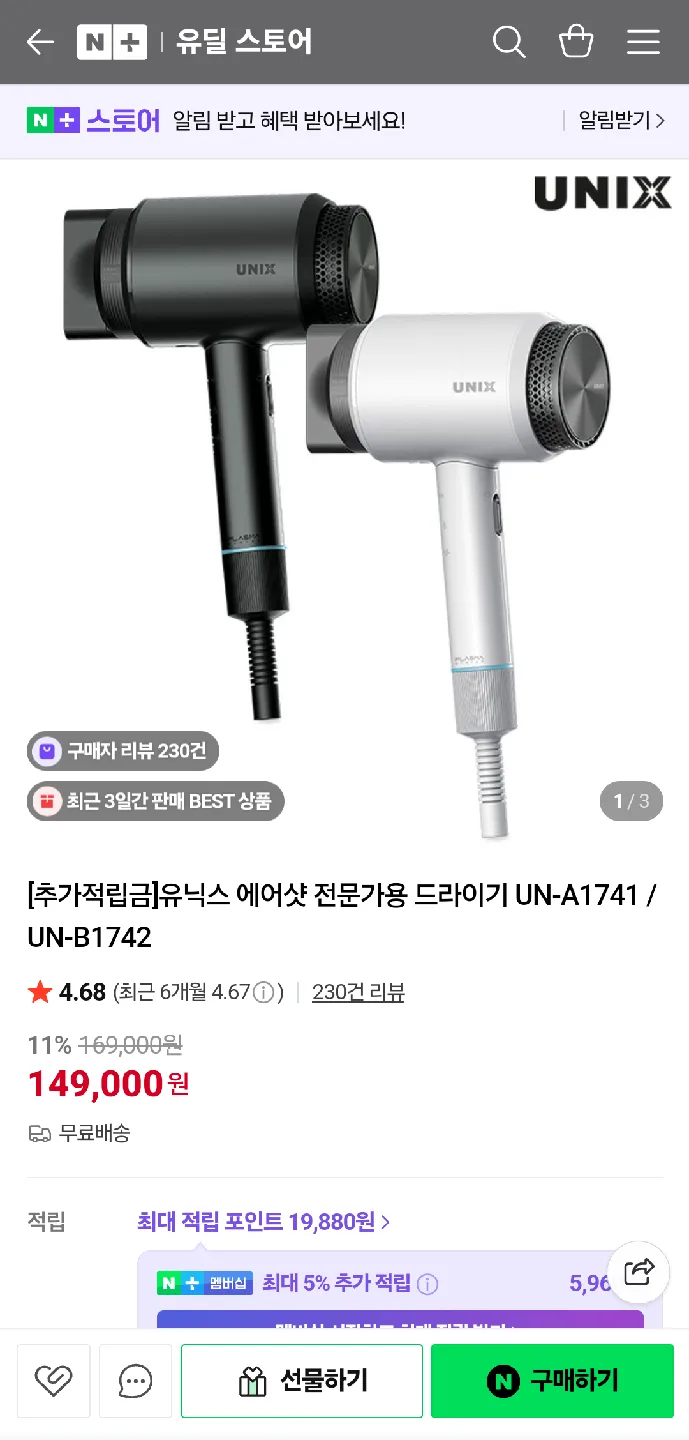Open the chat inquiry bubble
The image size is (689, 1440).
tap(135, 1381)
